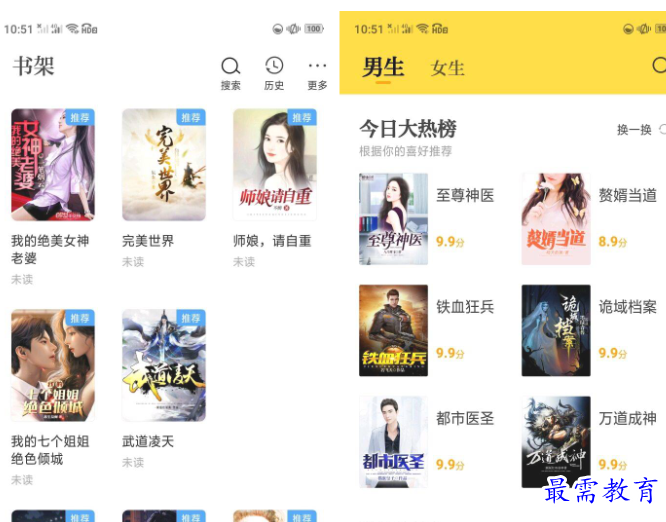Open the book 我的绝美女神老婆
This screenshot has width=666, height=522.
click(53, 165)
